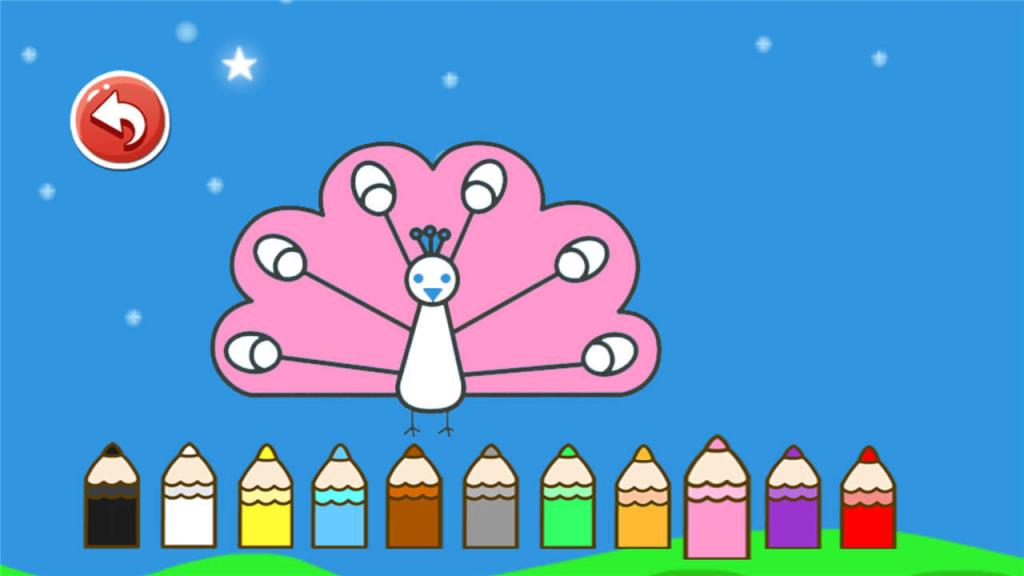The image size is (1024, 576).
Task: Choose the gray colored pencil
Action: 490,500
